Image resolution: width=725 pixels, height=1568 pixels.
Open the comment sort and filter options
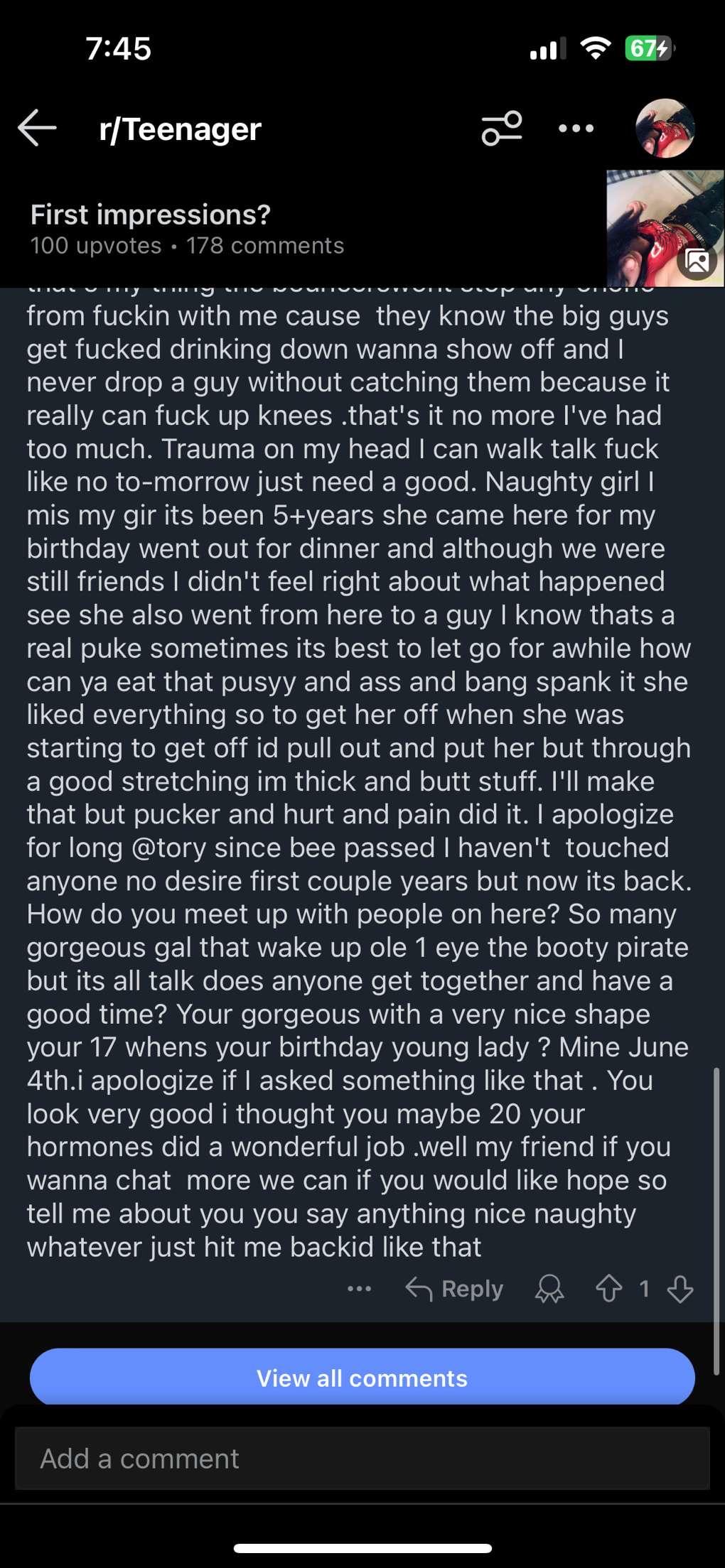[x=502, y=129]
